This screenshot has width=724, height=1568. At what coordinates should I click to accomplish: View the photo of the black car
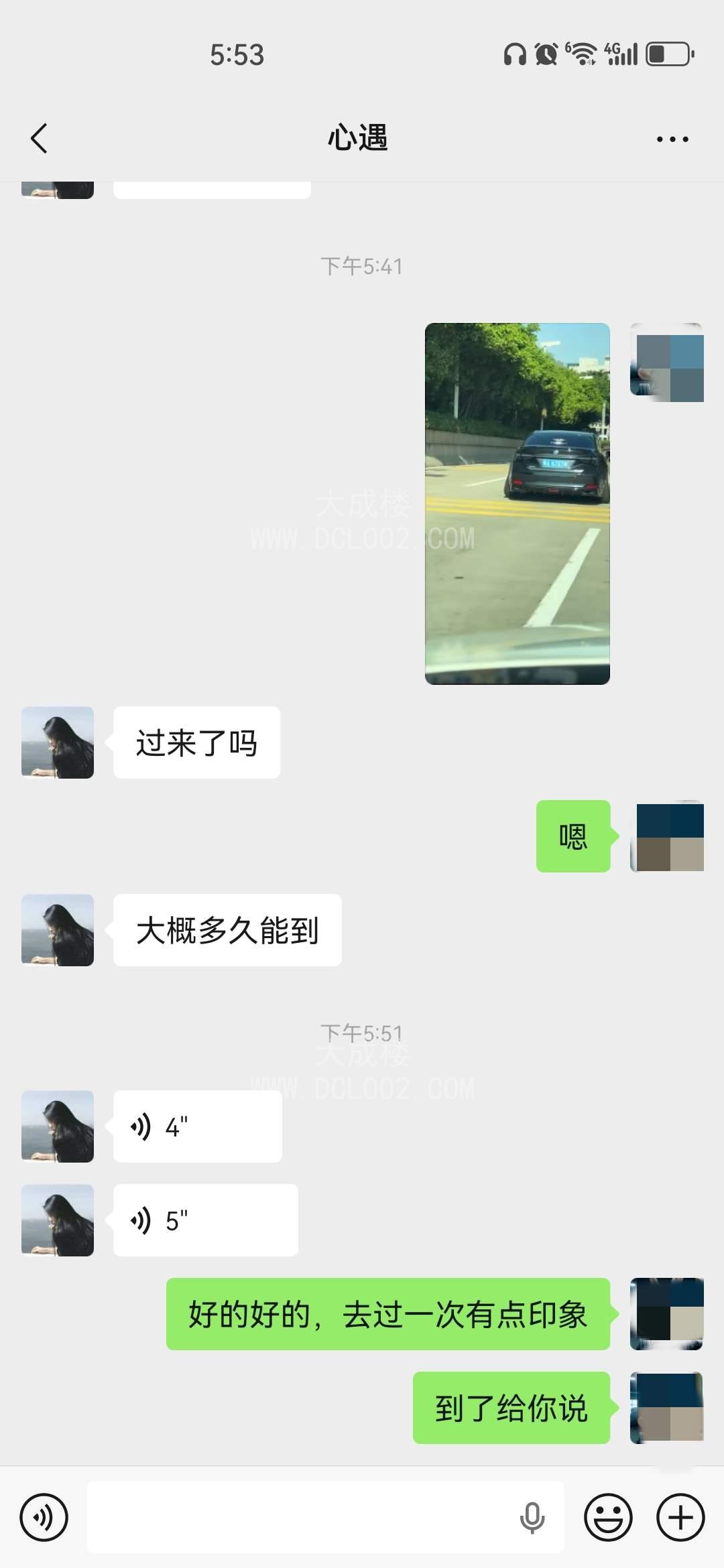516,503
